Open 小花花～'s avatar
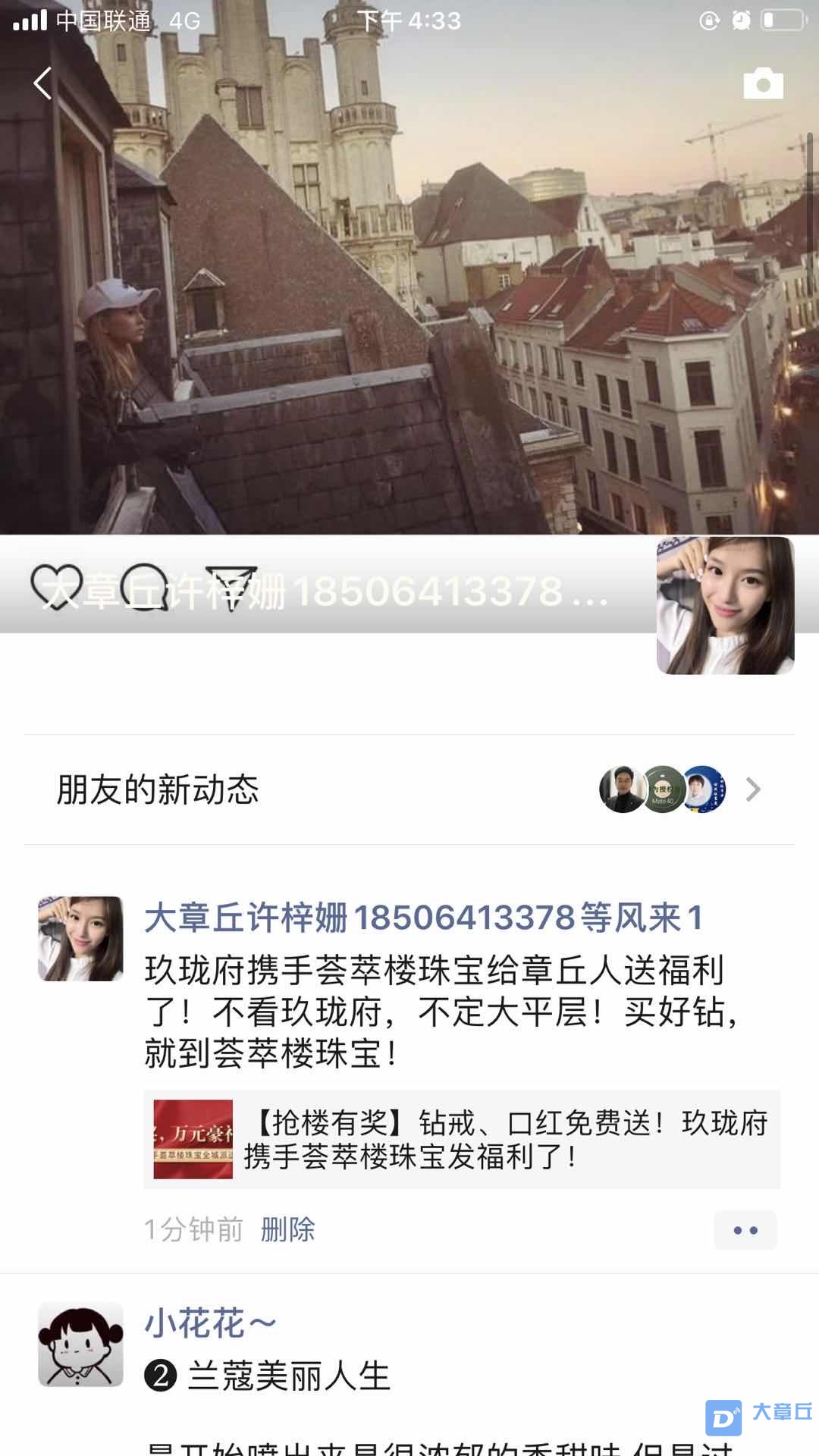Viewport: 819px width, 1456px height. [80, 1345]
